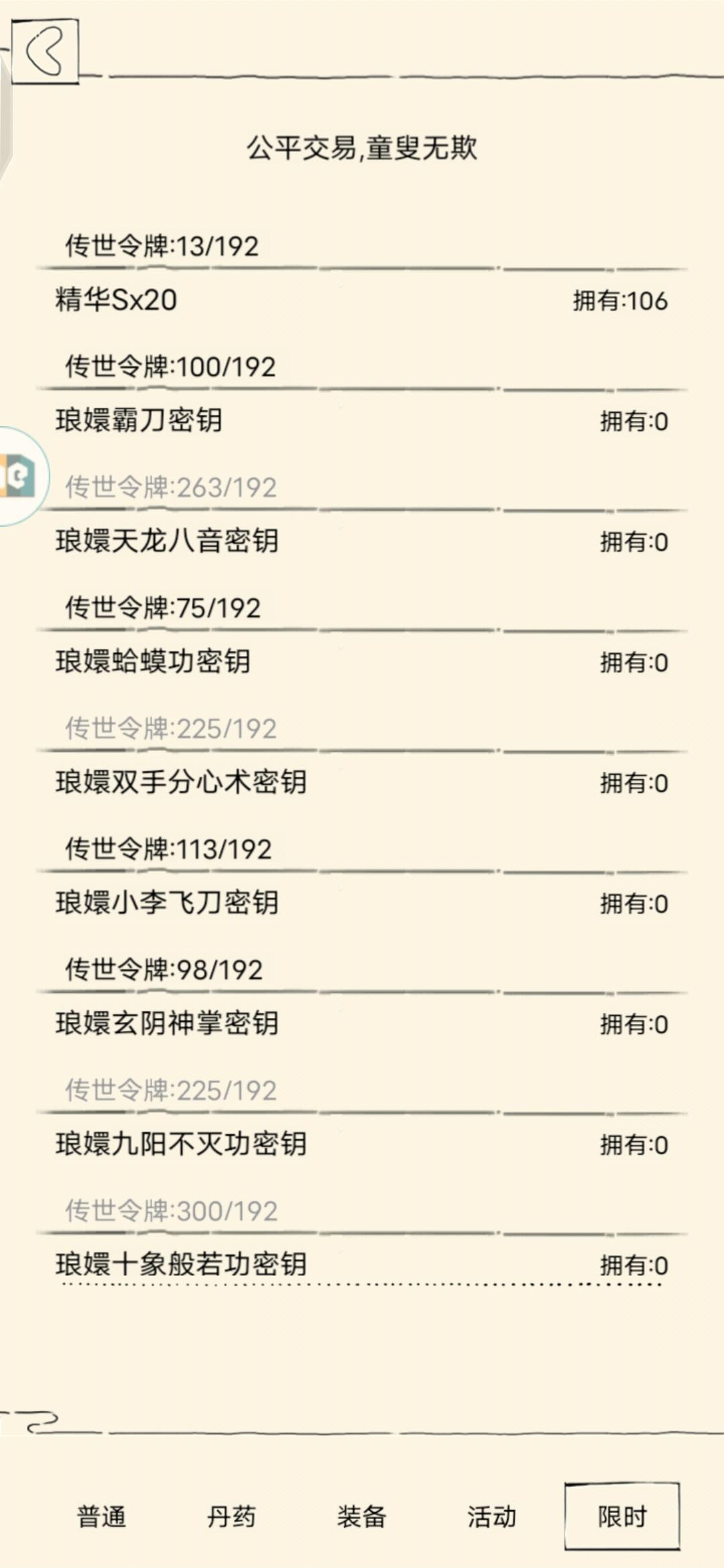The width and height of the screenshot is (724, 1568).
Task: Tap 琅嬛玄阴神掌密钥 item
Action: click(x=362, y=1024)
